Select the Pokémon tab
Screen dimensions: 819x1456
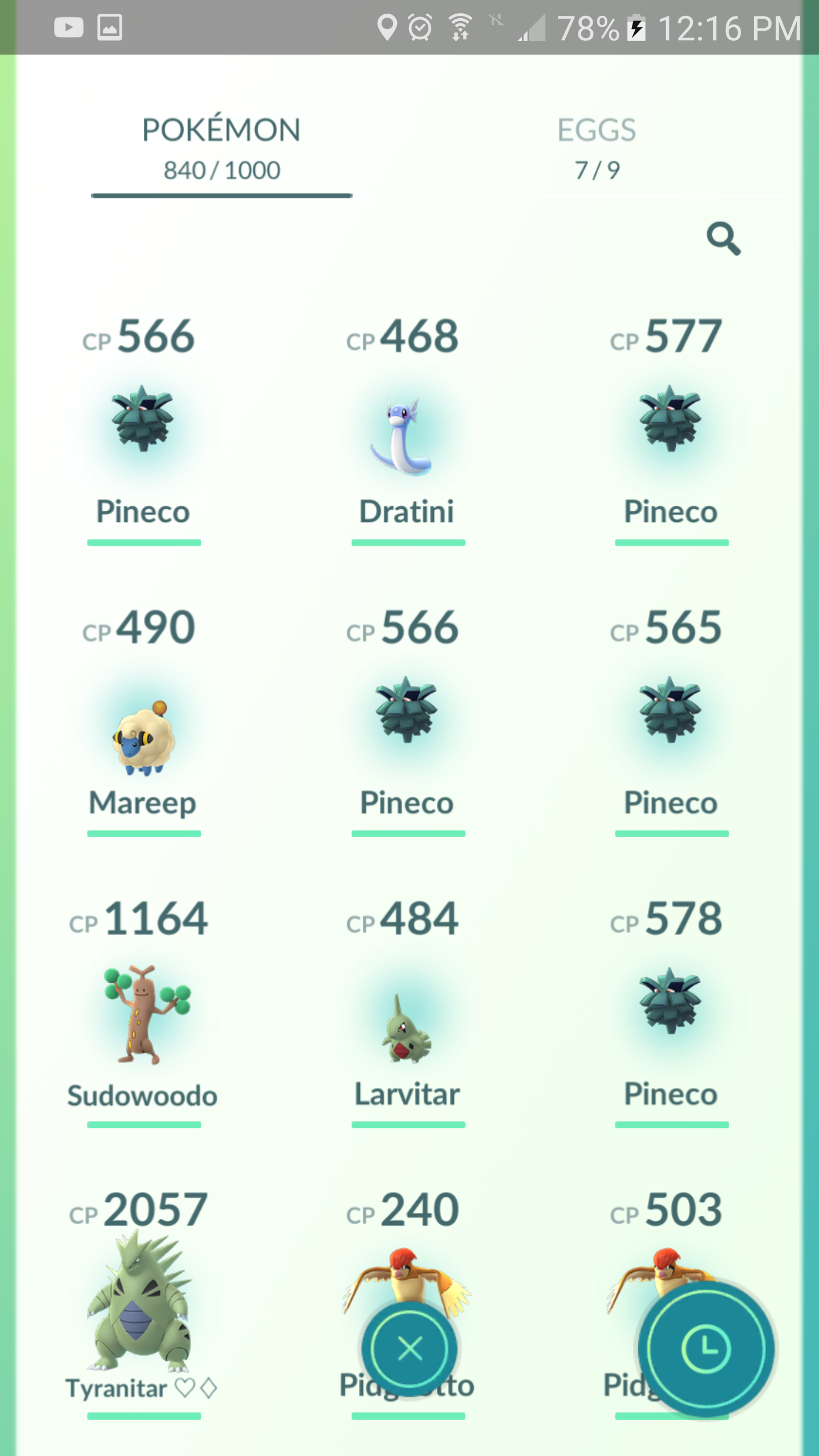coord(222,148)
